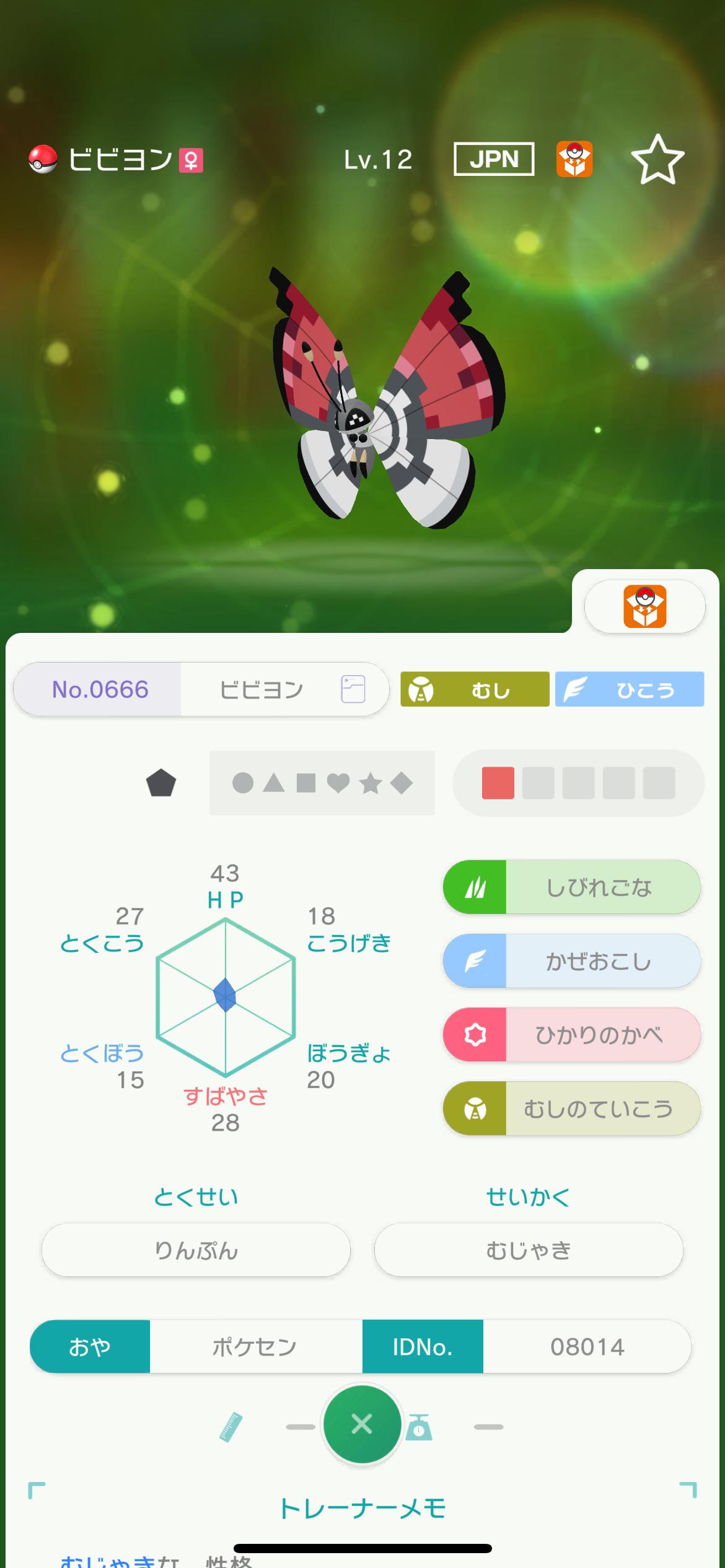Tap the むし type badge
725x1568 pixels.
tap(475, 689)
